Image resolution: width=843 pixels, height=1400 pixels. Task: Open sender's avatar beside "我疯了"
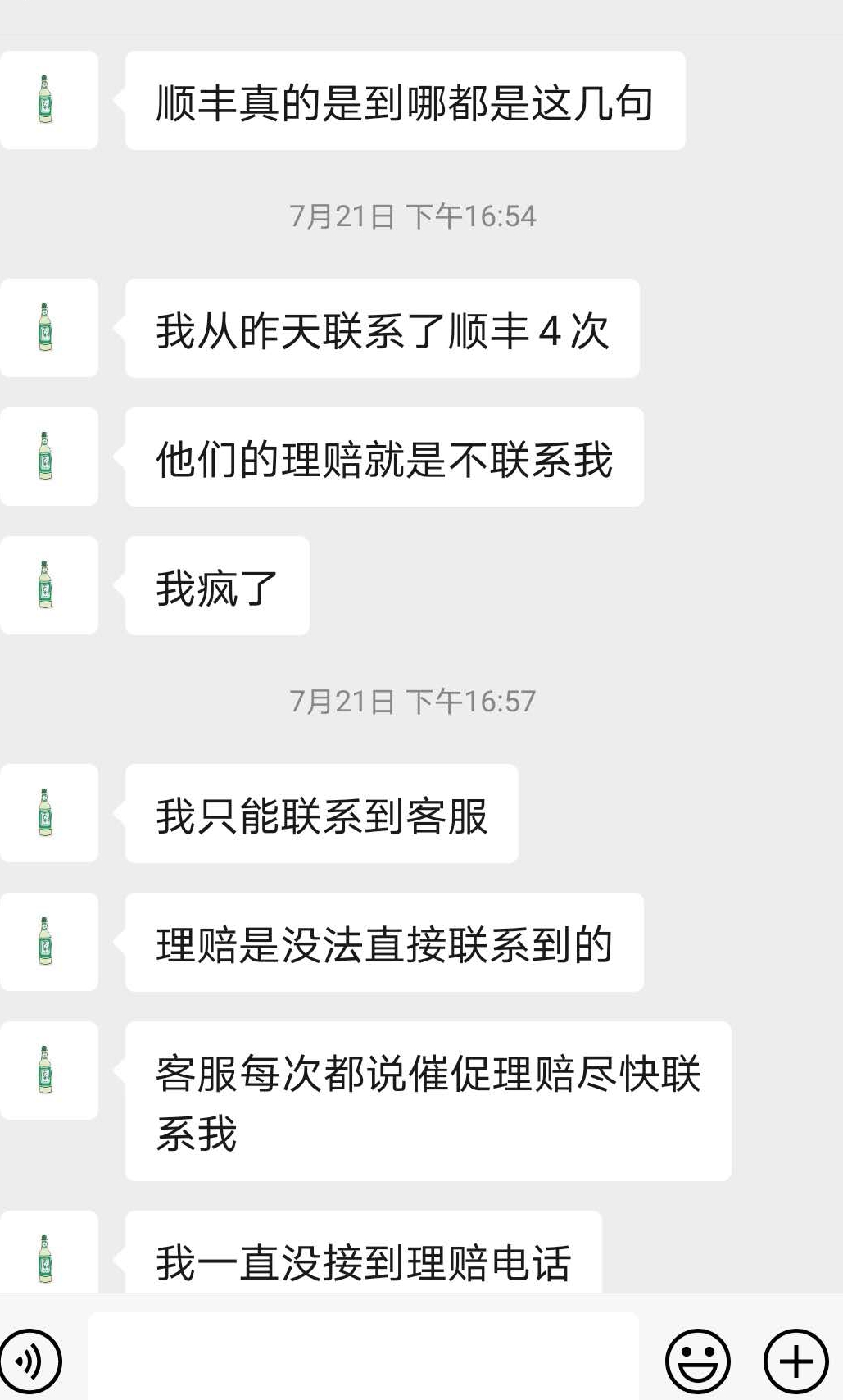pos(48,585)
